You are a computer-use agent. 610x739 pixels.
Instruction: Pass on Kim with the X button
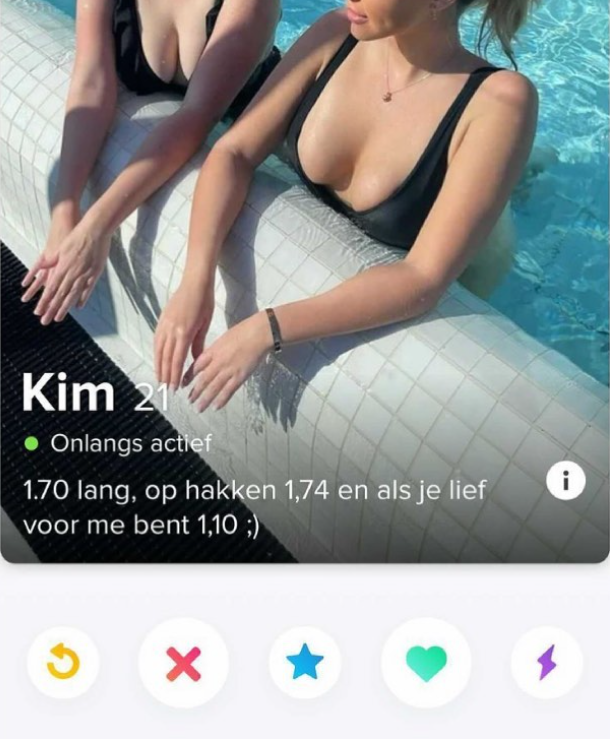(x=183, y=662)
